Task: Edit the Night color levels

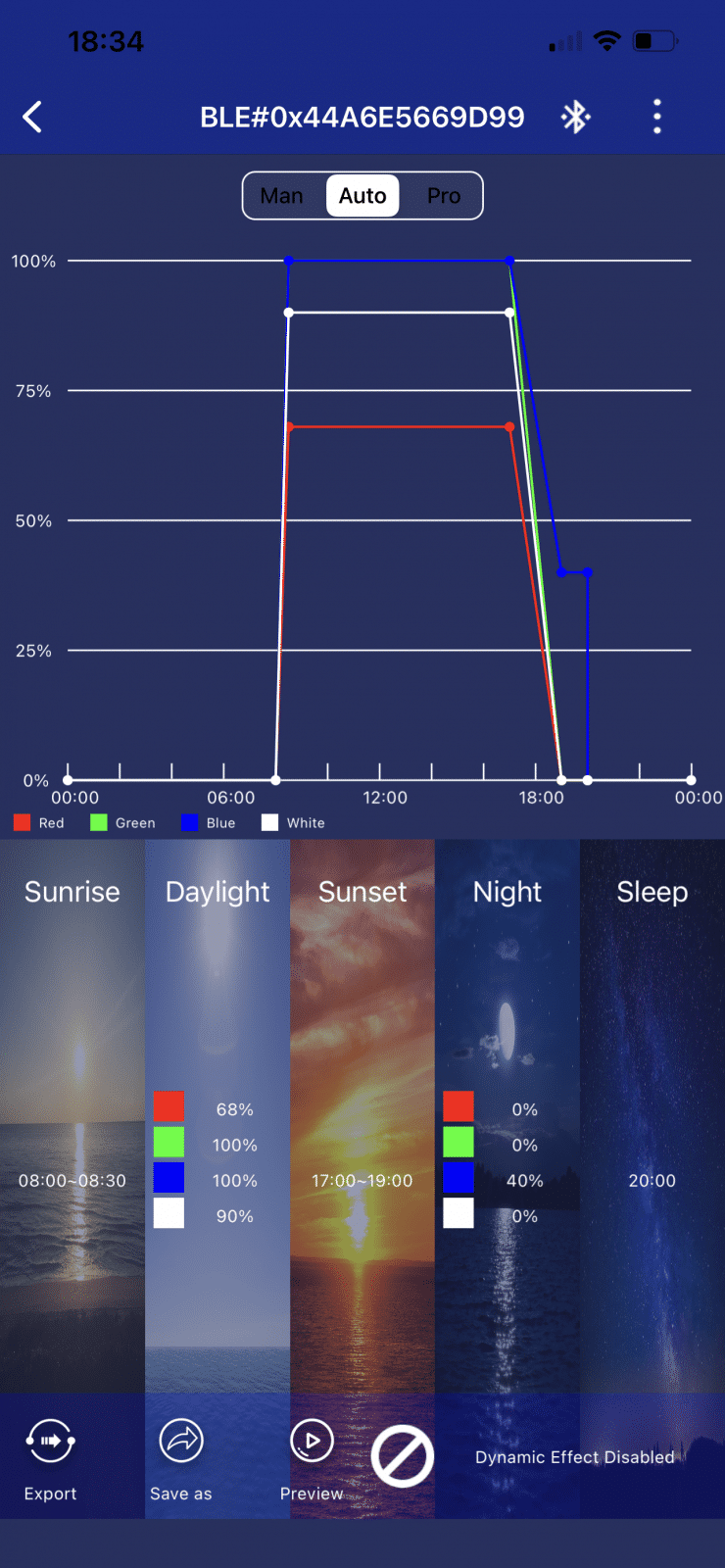Action: pos(507,1162)
